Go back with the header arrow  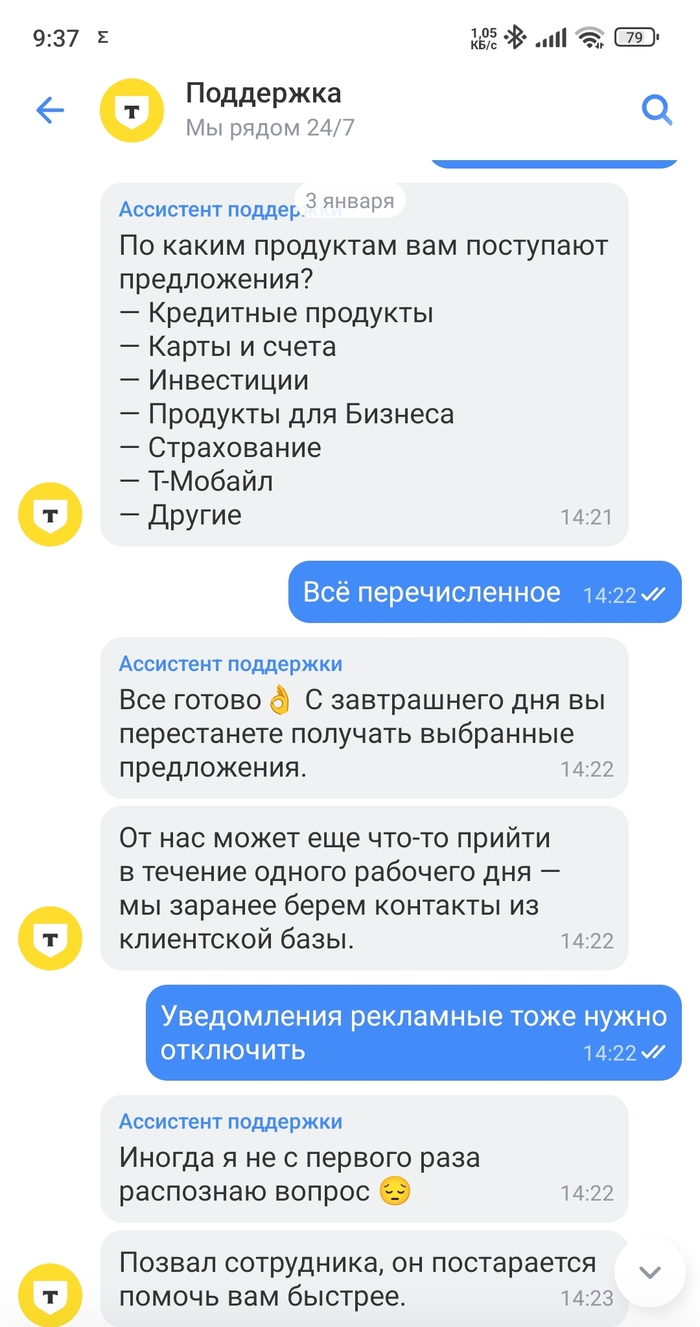tap(49, 110)
